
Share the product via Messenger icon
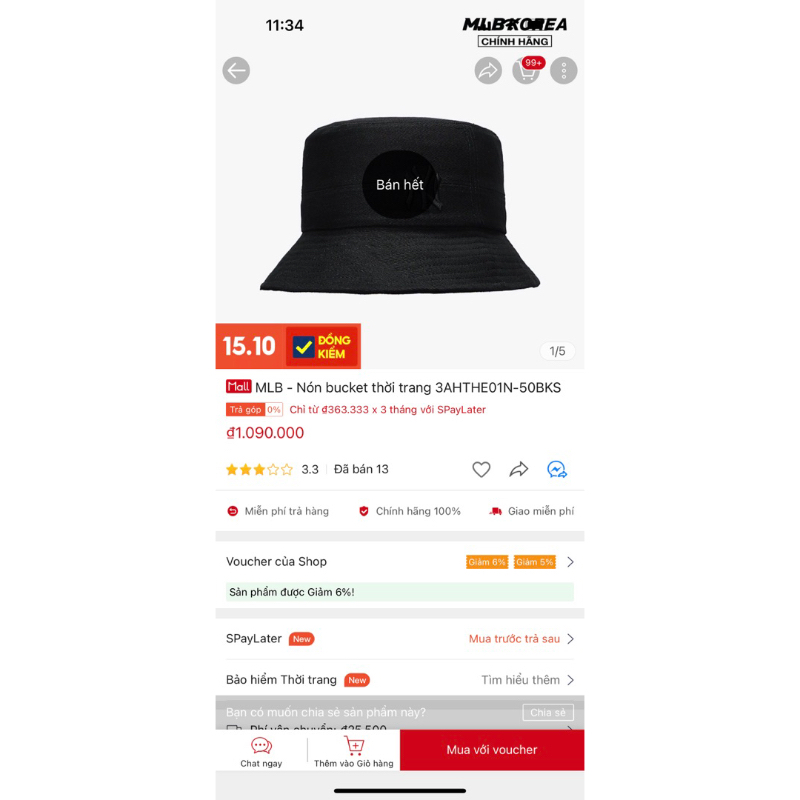(557, 469)
